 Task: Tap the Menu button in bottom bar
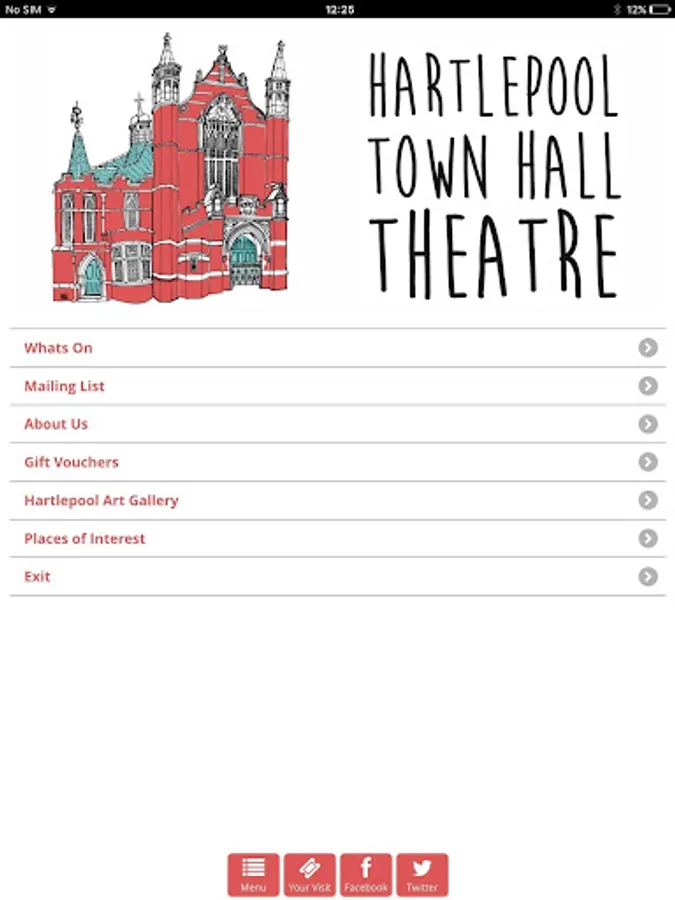[x=253, y=874]
